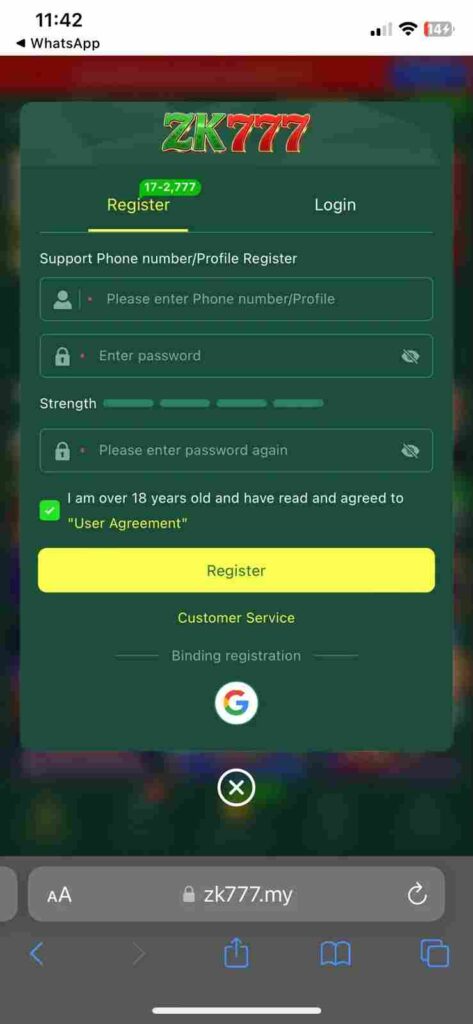Select the Register tab
Image resolution: width=473 pixels, height=1024 pixels.
(x=139, y=204)
